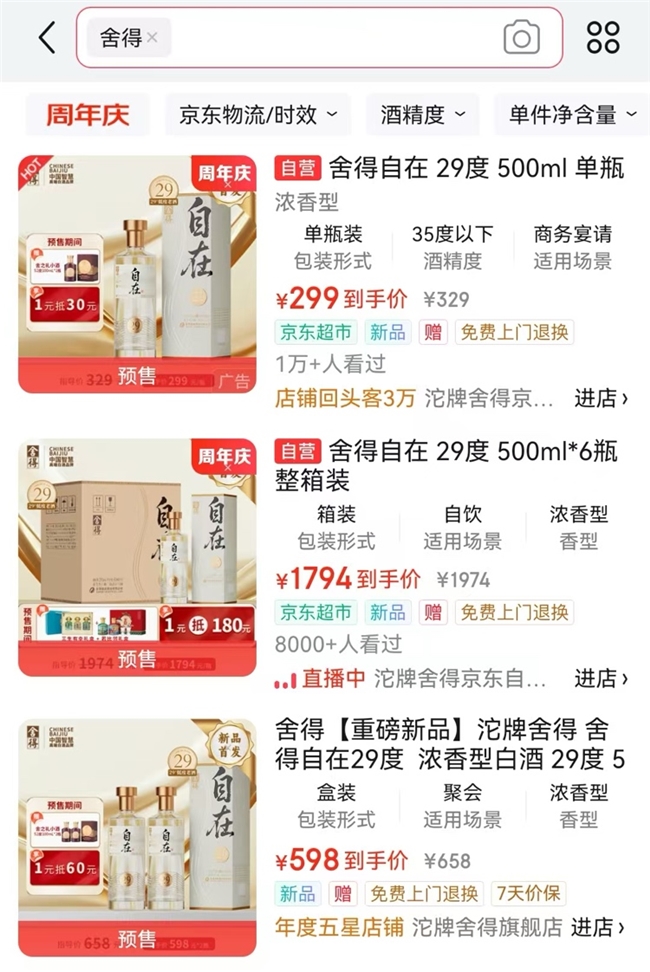This screenshot has height=972, width=650.
Task: Enter the shop that is 直播中
Action: (601, 679)
